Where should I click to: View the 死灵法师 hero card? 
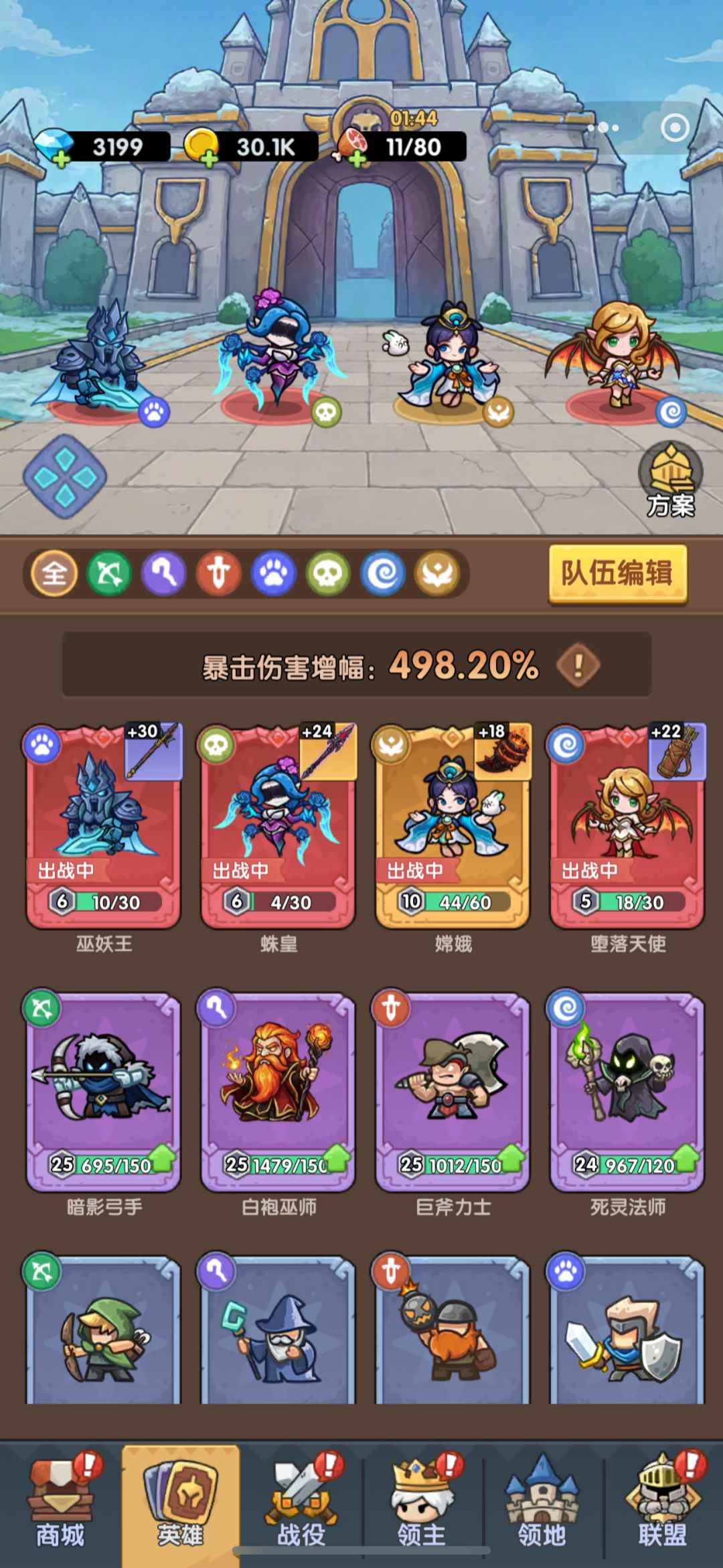pos(627,1092)
